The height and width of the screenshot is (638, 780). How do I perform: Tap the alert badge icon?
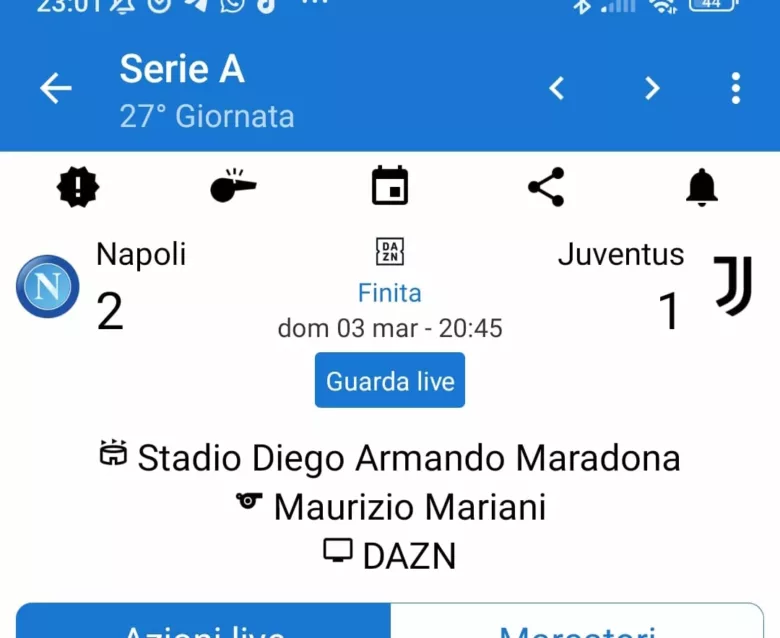pyautogui.click(x=78, y=187)
